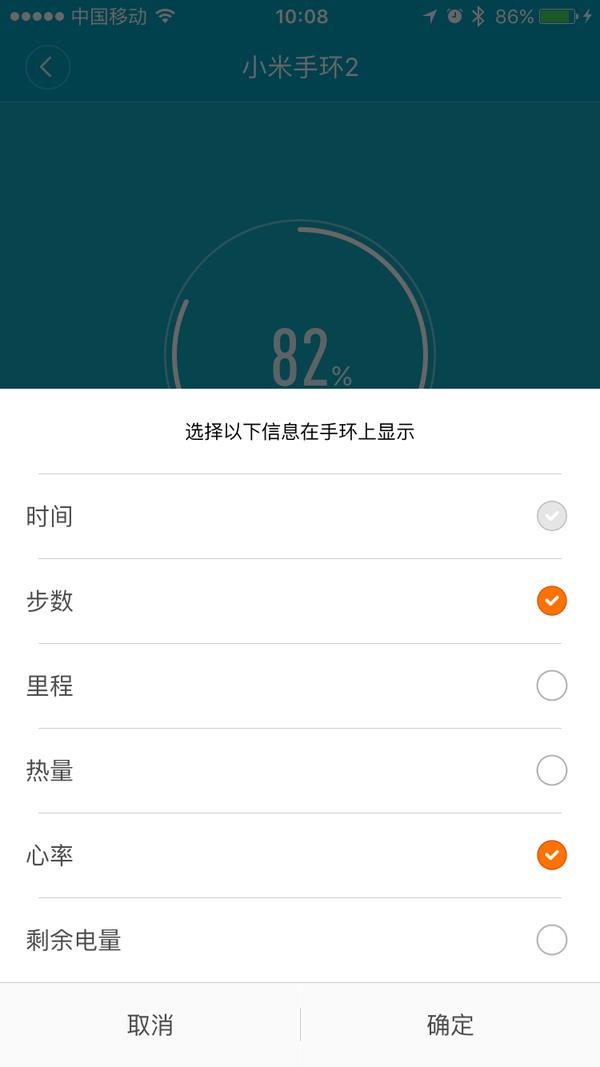
Task: Cancel with the 取消 button
Action: coord(150,1025)
